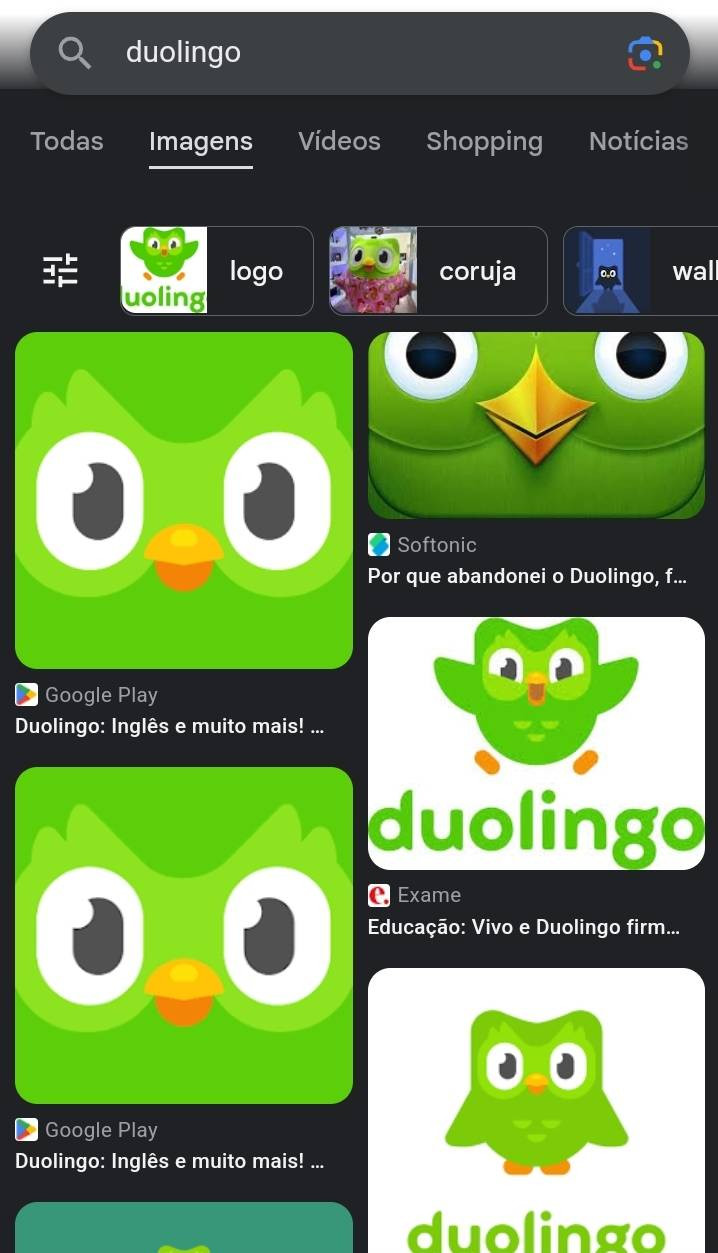Switch to the Vídeos tab
The image size is (718, 1253).
(x=339, y=141)
